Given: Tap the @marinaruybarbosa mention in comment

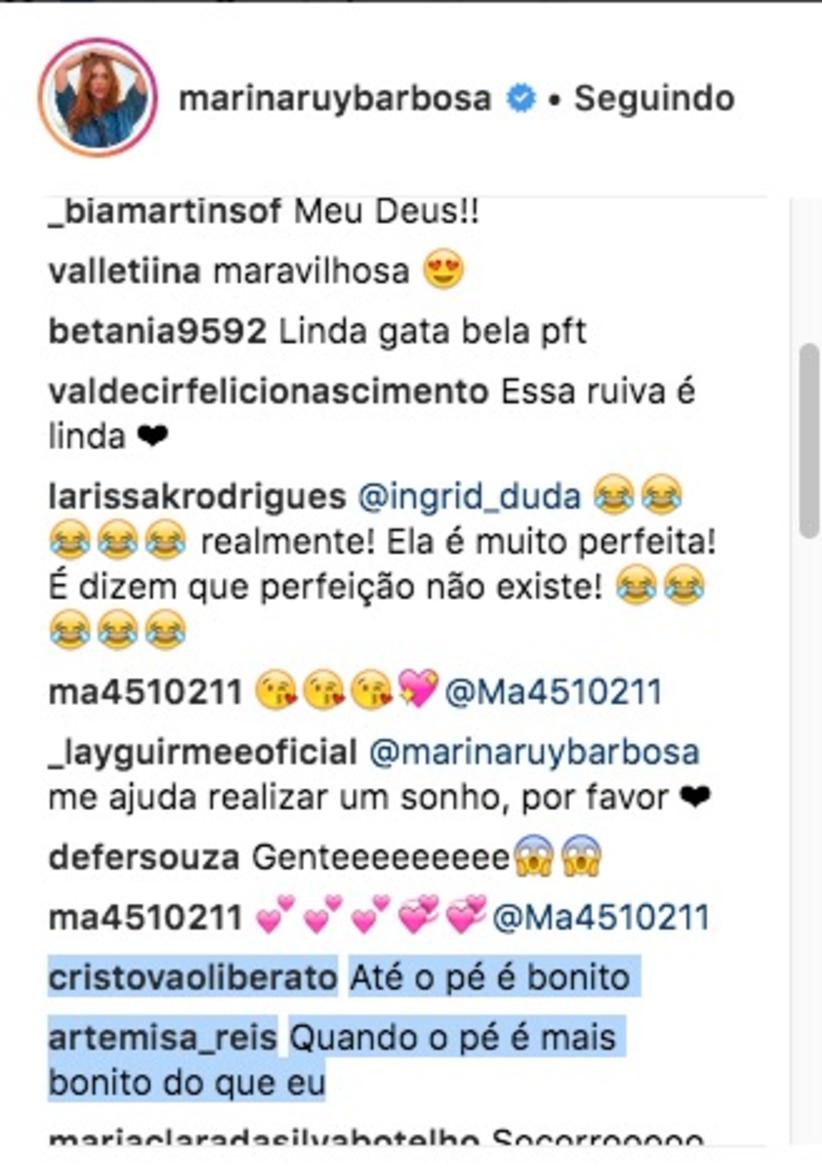Looking at the screenshot, I should [x=534, y=752].
